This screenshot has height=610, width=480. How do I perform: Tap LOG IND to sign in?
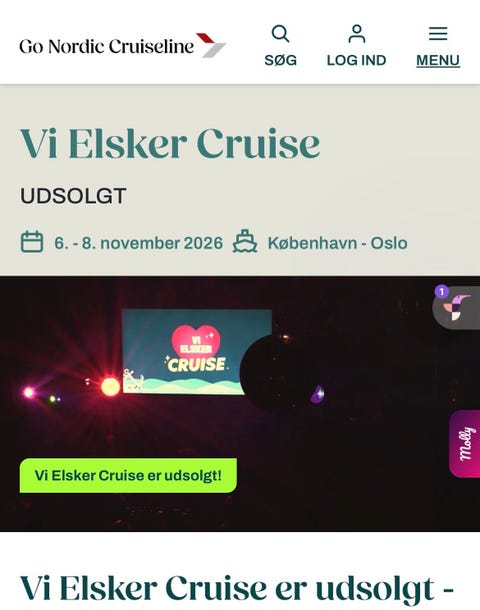(356, 46)
